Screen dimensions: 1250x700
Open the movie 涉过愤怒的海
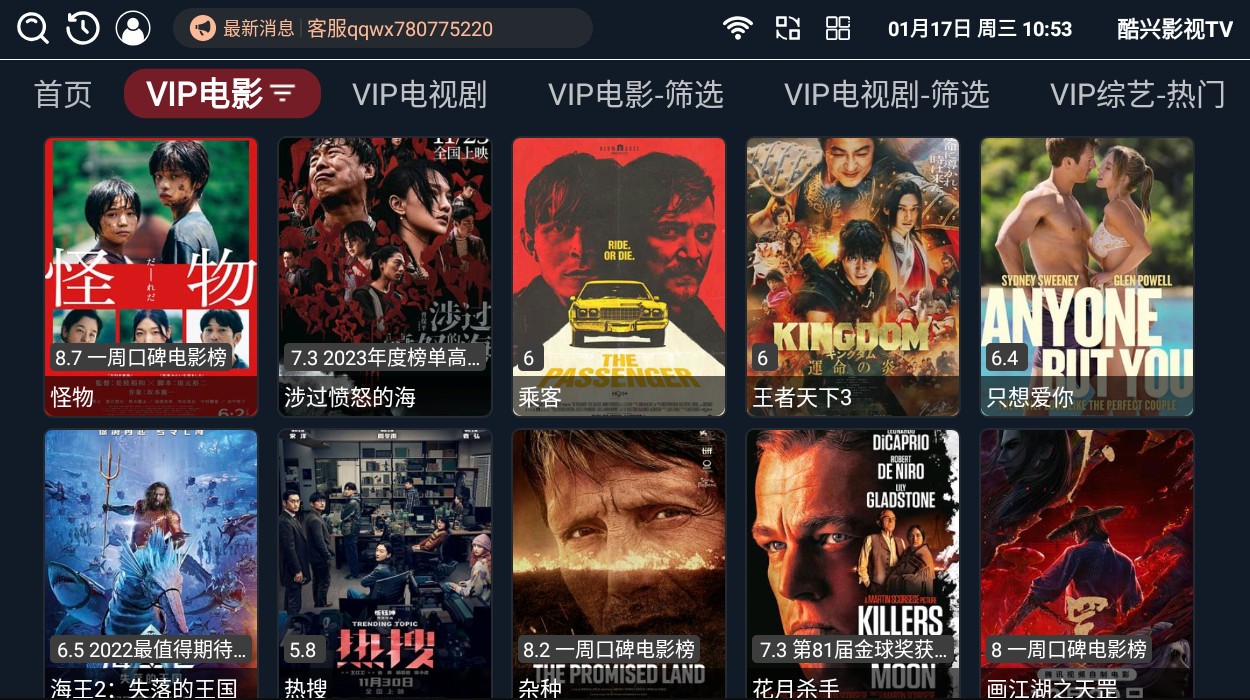(385, 276)
